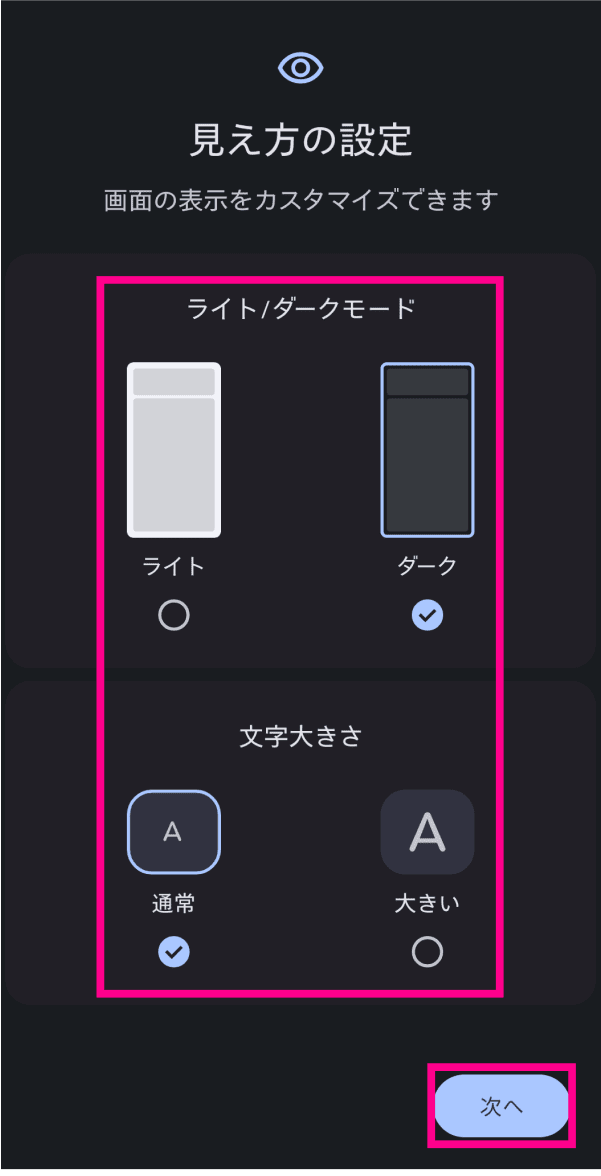601x1176 pixels.
Task: Choose the ダーク radio button
Action: [427, 615]
